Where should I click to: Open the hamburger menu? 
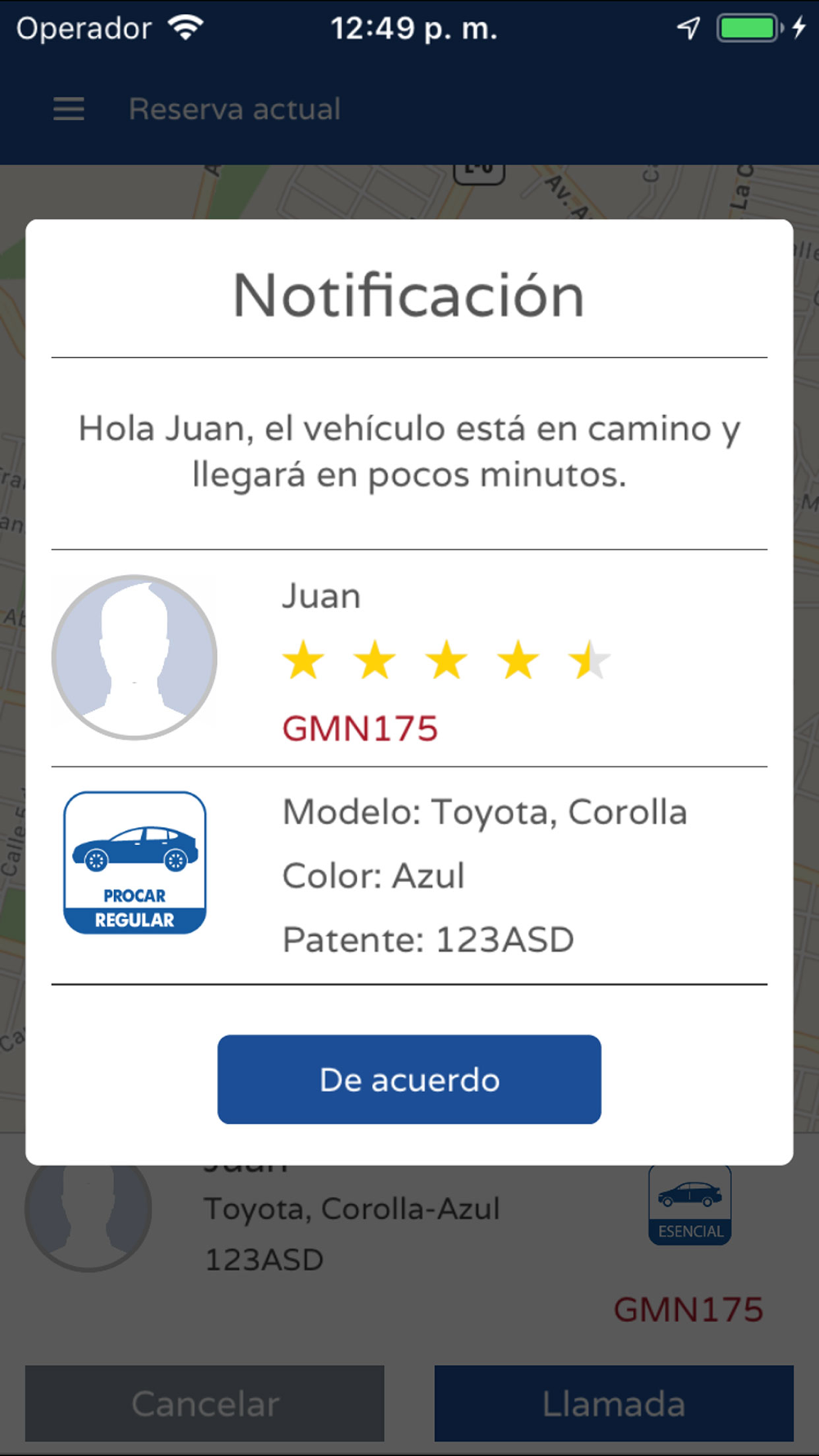click(69, 109)
